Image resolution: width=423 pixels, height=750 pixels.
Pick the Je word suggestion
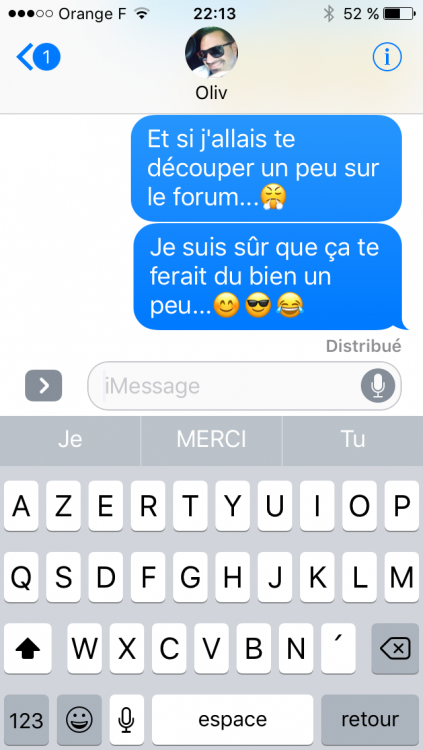click(x=70, y=441)
